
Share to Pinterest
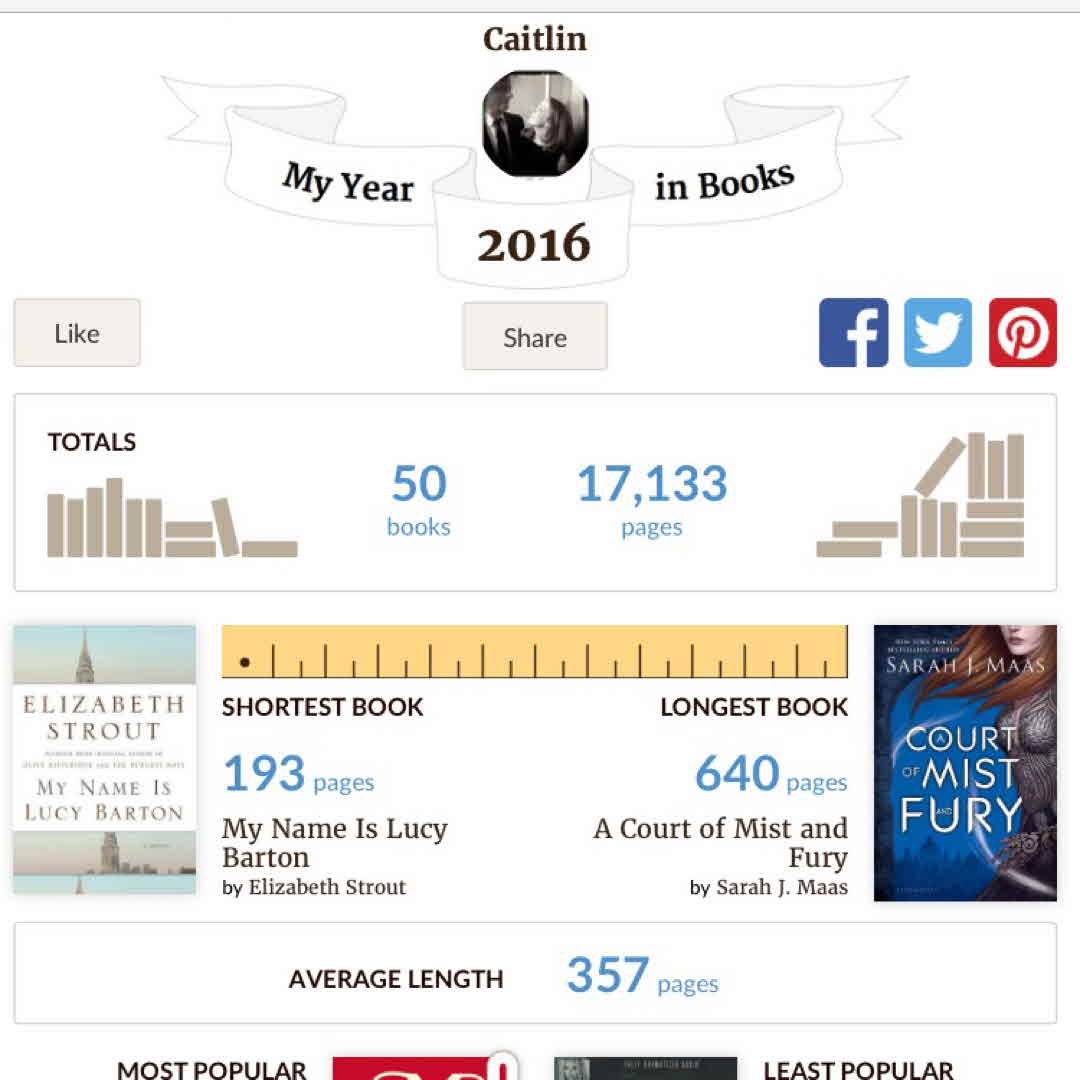[x=1022, y=333]
